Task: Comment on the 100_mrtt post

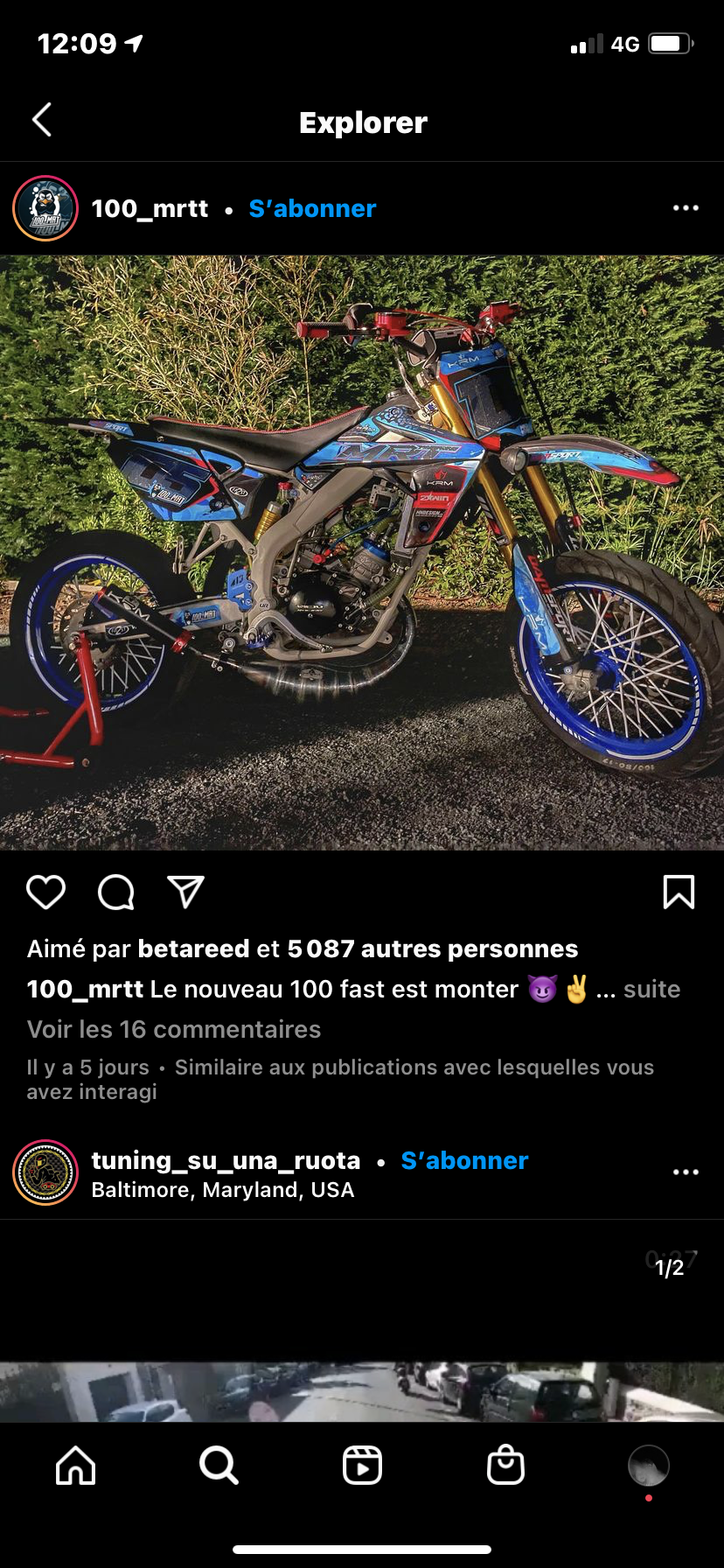Action: coord(116,892)
